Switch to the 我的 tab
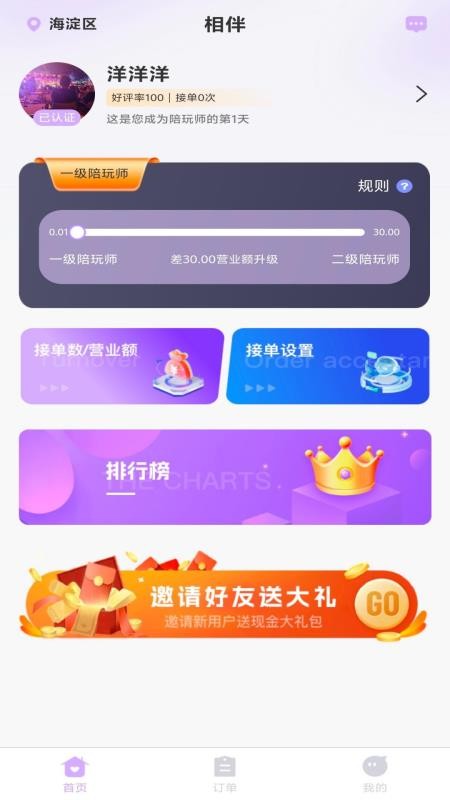The height and width of the screenshot is (800, 450). [x=374, y=774]
